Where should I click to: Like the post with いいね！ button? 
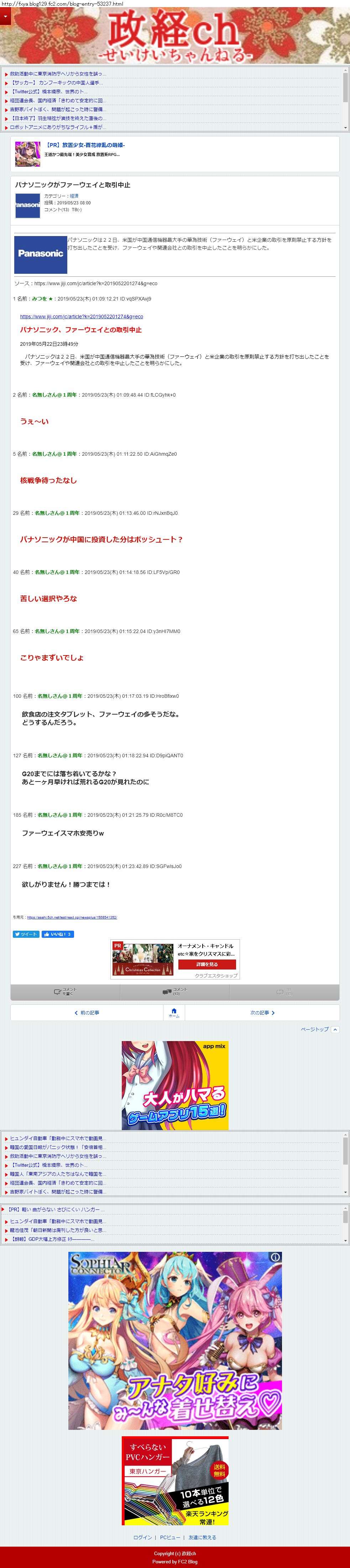(58, 934)
